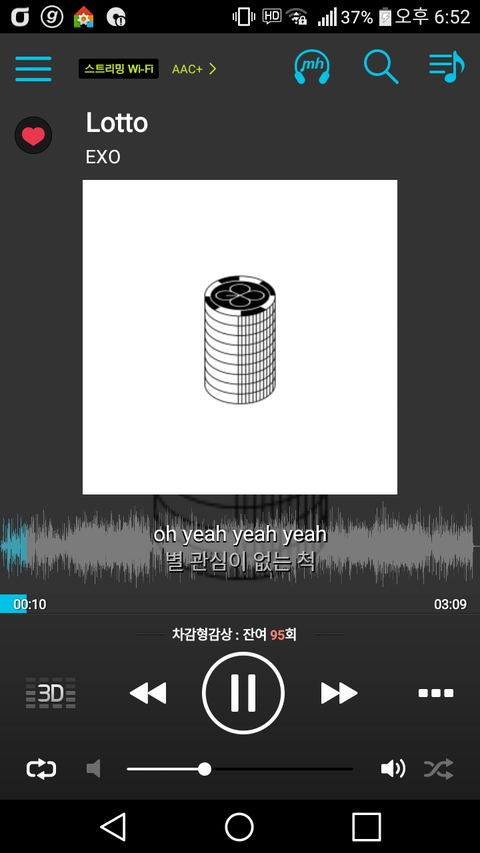Open the AAC+ audio quality option
Image resolution: width=480 pixels, height=853 pixels.
[194, 69]
